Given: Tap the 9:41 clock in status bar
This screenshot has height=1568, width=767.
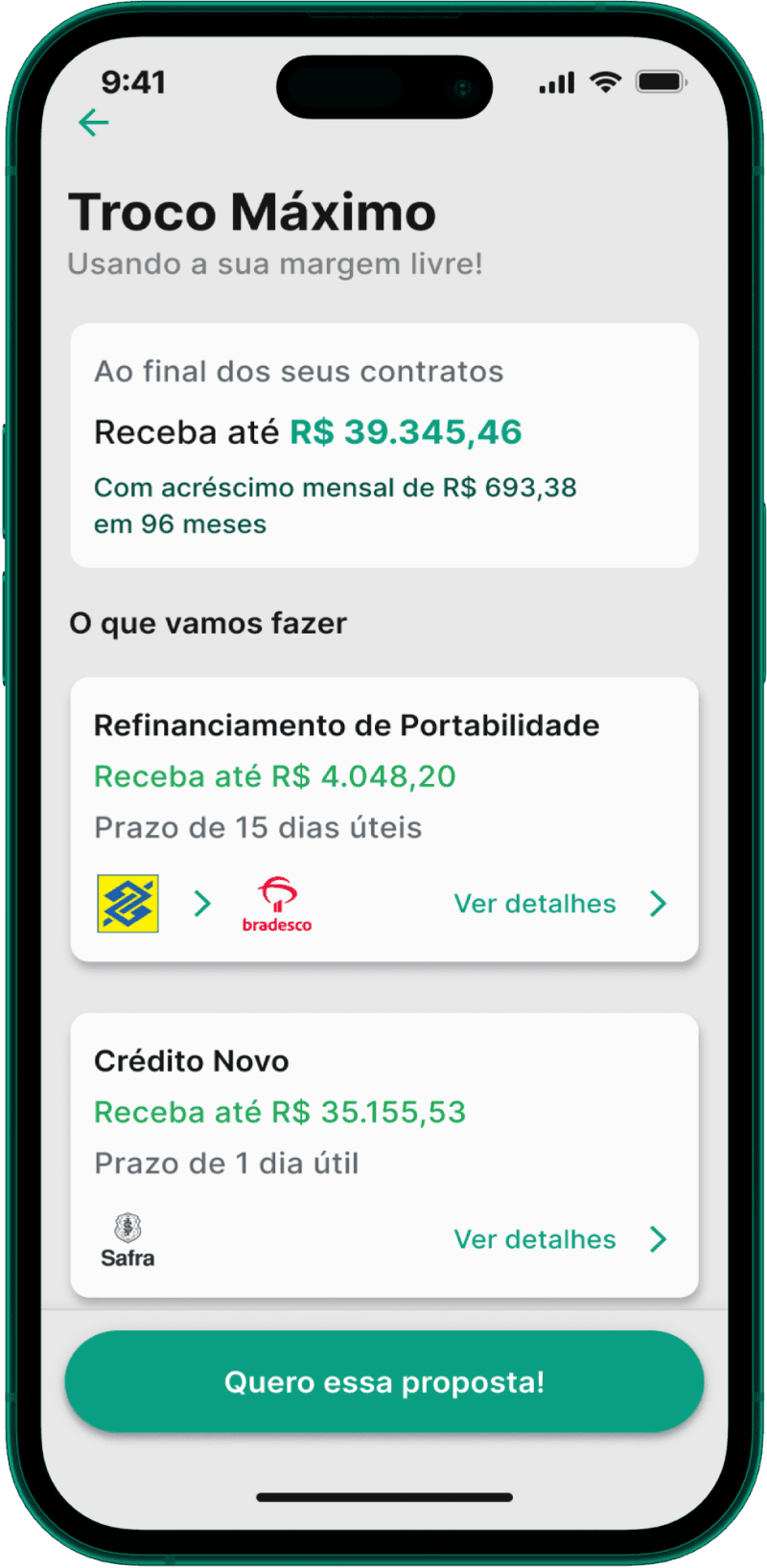Looking at the screenshot, I should [x=134, y=82].
